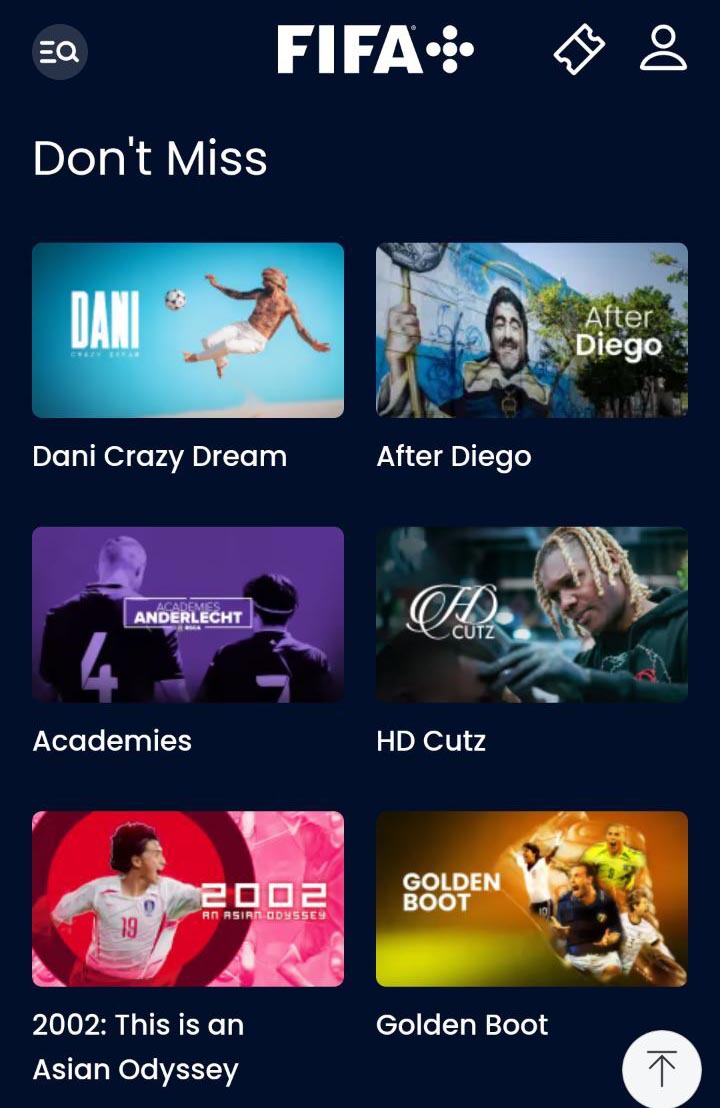Screen dimensions: 720x1108
Task: Watch After Diego
Action: 531,330
